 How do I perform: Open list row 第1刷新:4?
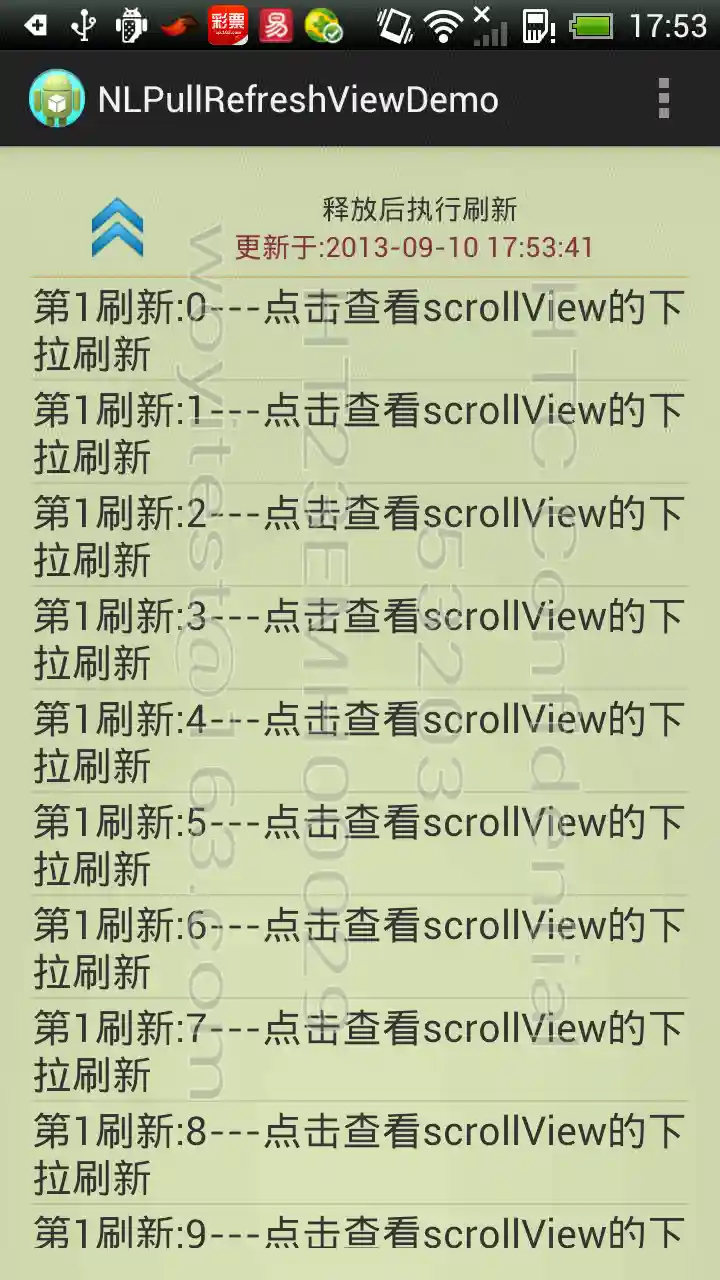click(x=360, y=742)
